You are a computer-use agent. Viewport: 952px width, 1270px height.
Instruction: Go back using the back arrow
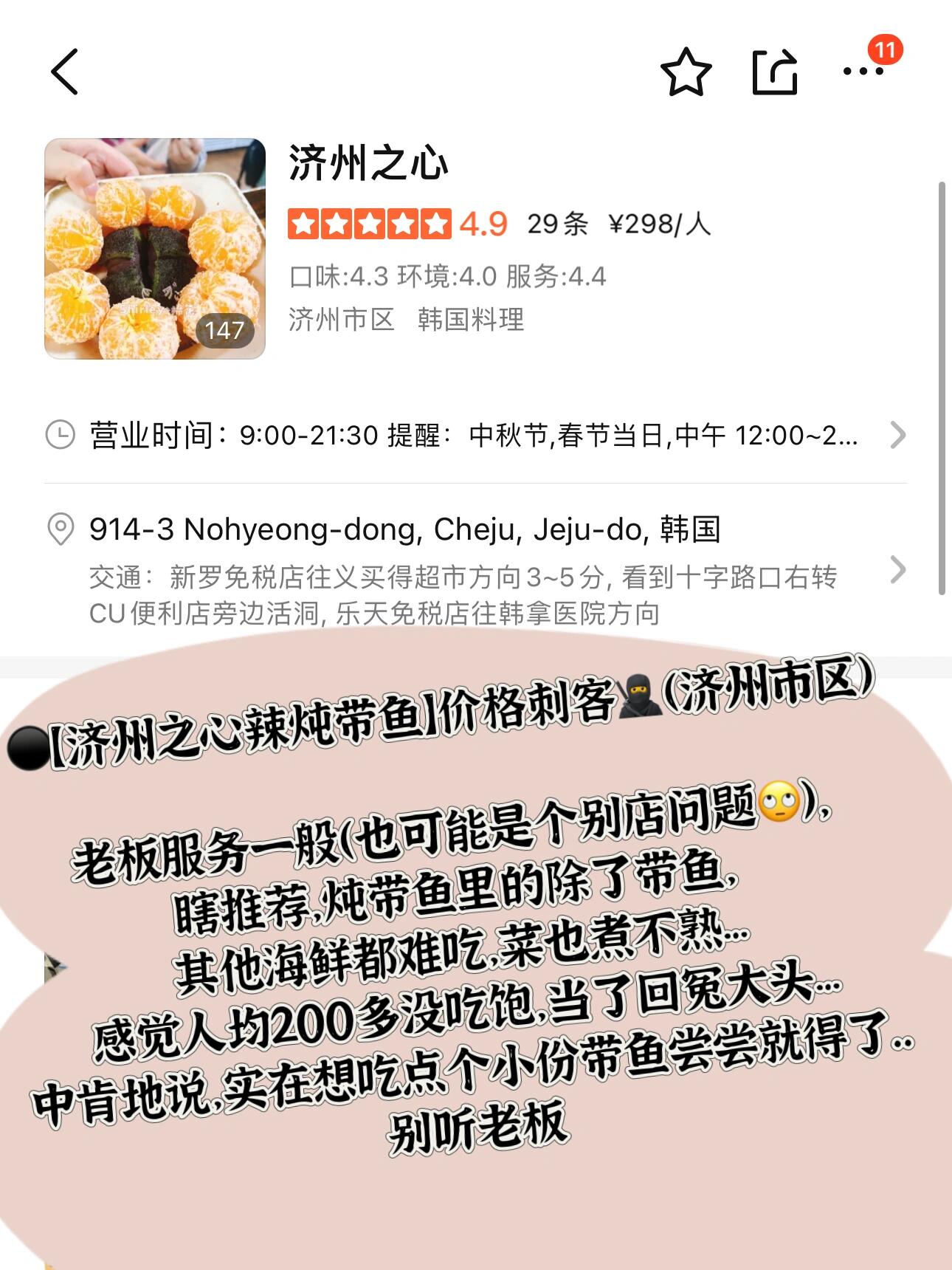65,72
